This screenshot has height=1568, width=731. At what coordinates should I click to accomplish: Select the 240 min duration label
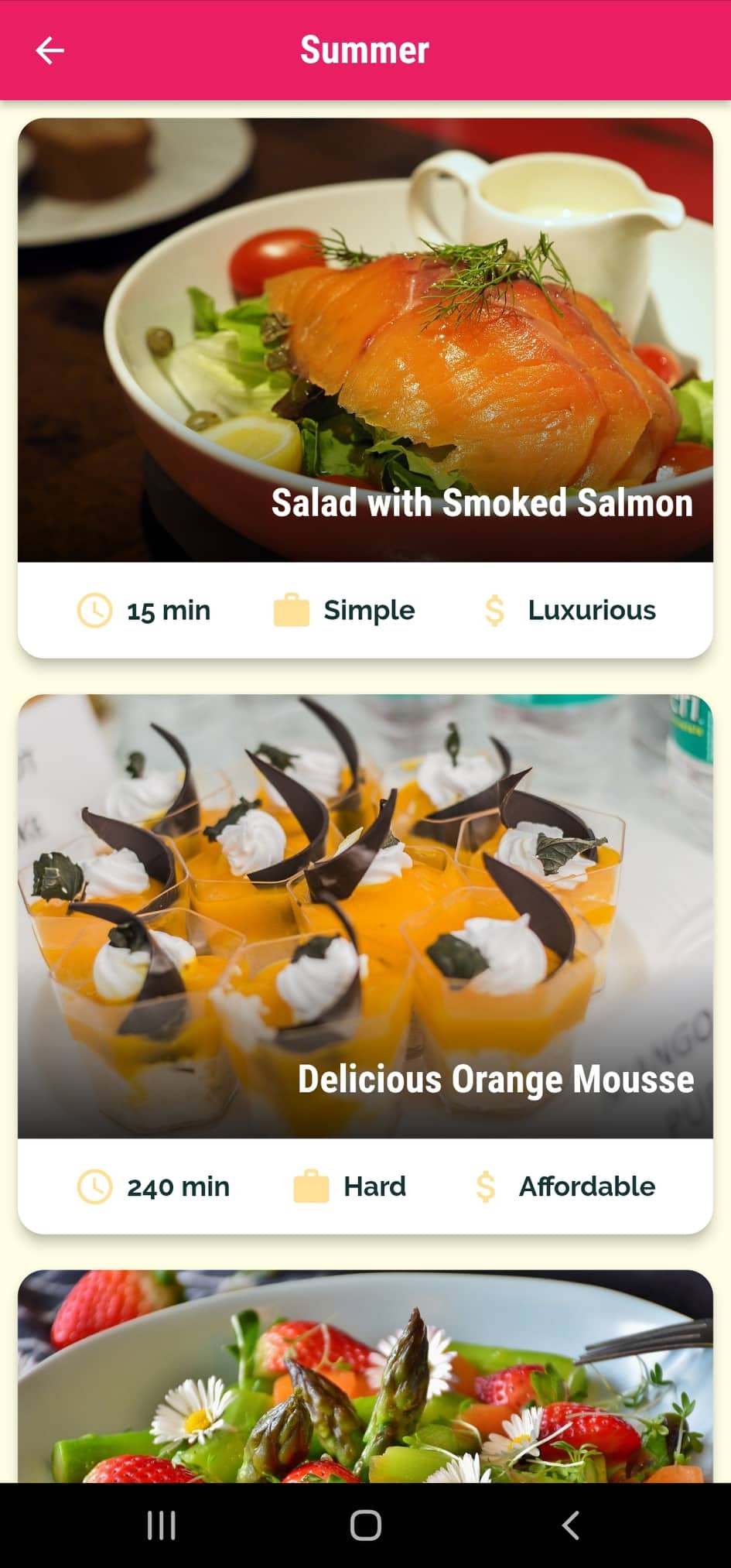(177, 1186)
